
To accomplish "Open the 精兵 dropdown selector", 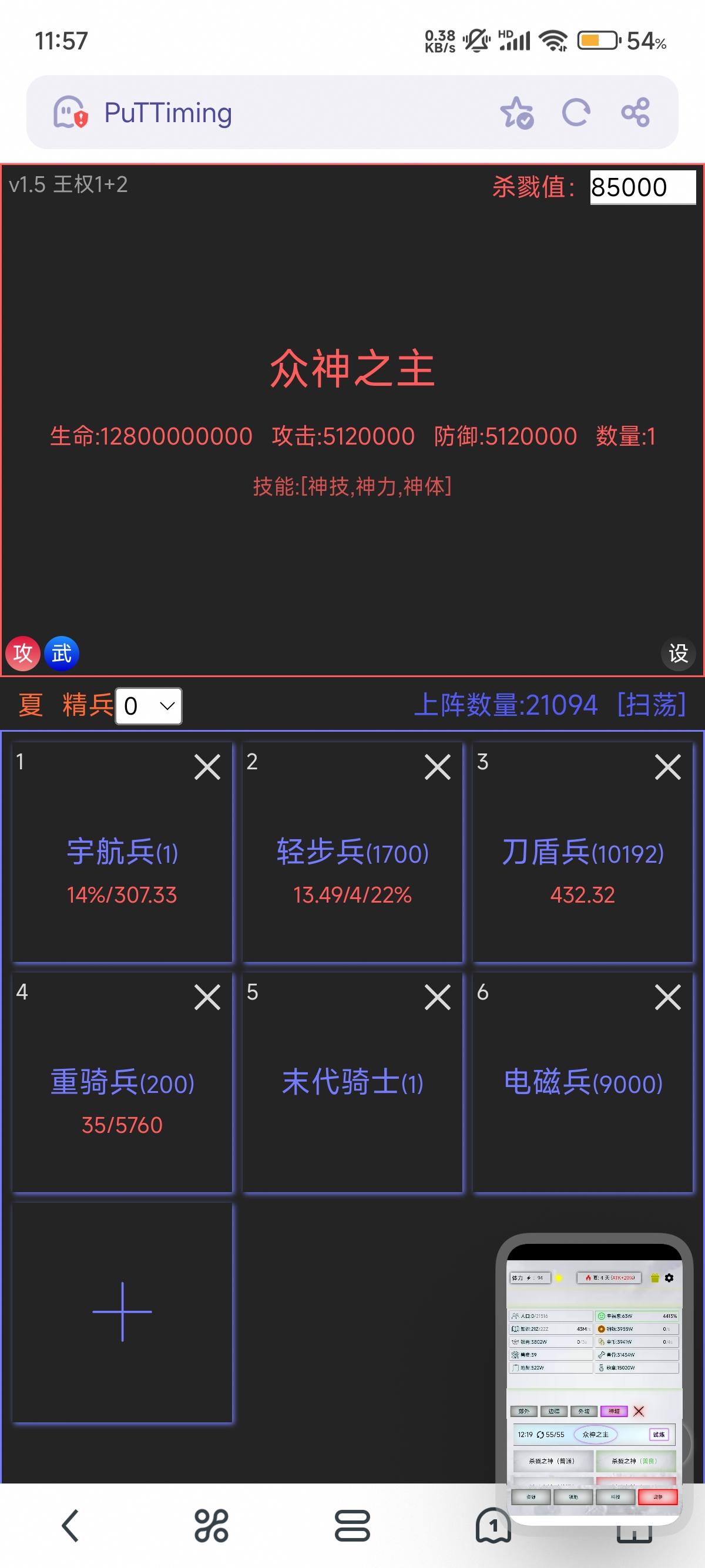I will click(x=148, y=706).
